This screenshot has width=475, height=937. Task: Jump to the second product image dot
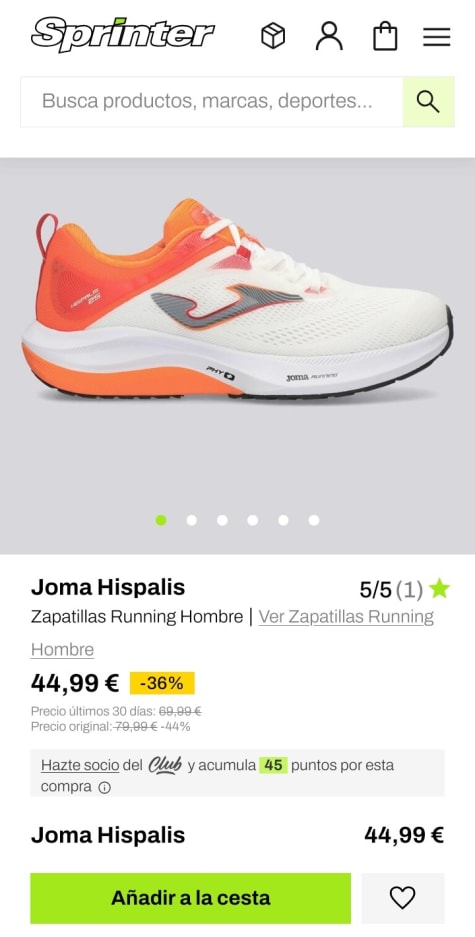tap(191, 520)
